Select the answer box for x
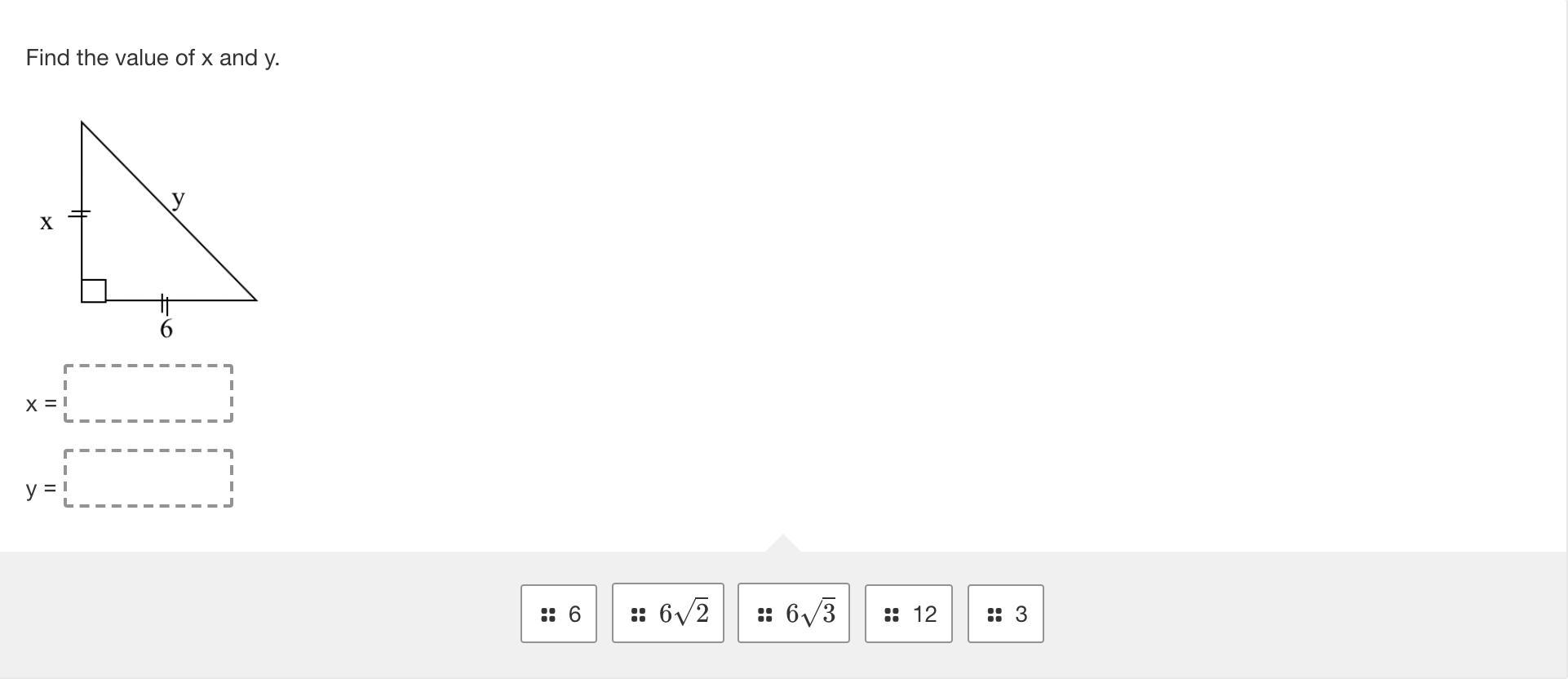The width and height of the screenshot is (1568, 679). click(148, 393)
